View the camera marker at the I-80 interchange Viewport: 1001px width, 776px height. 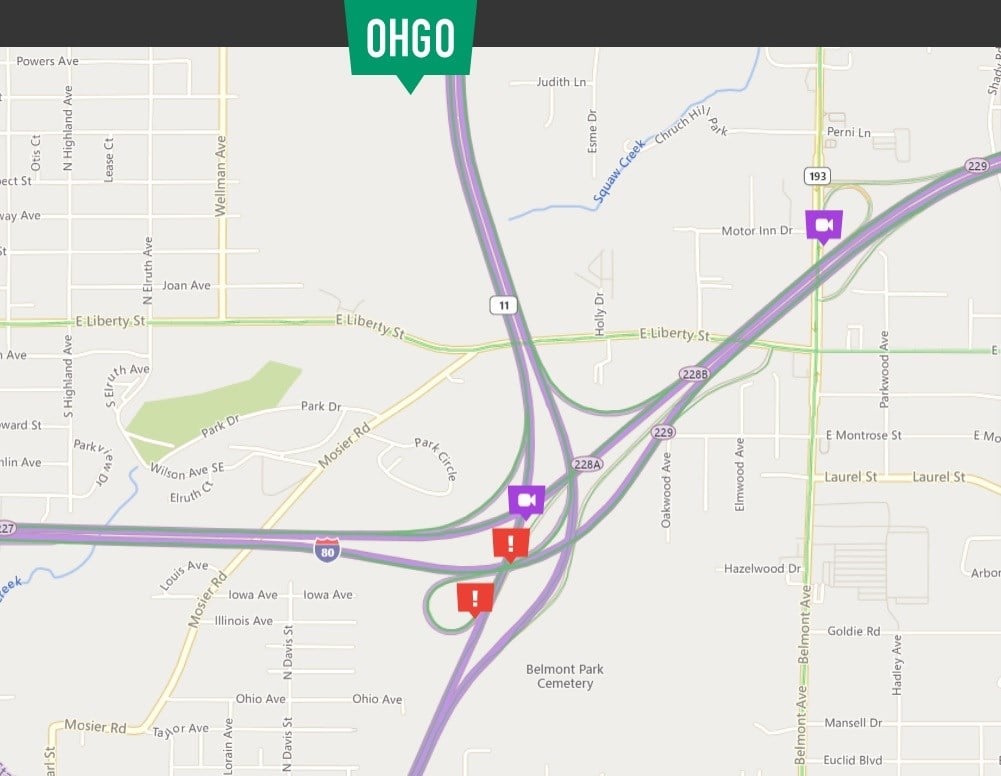point(526,500)
